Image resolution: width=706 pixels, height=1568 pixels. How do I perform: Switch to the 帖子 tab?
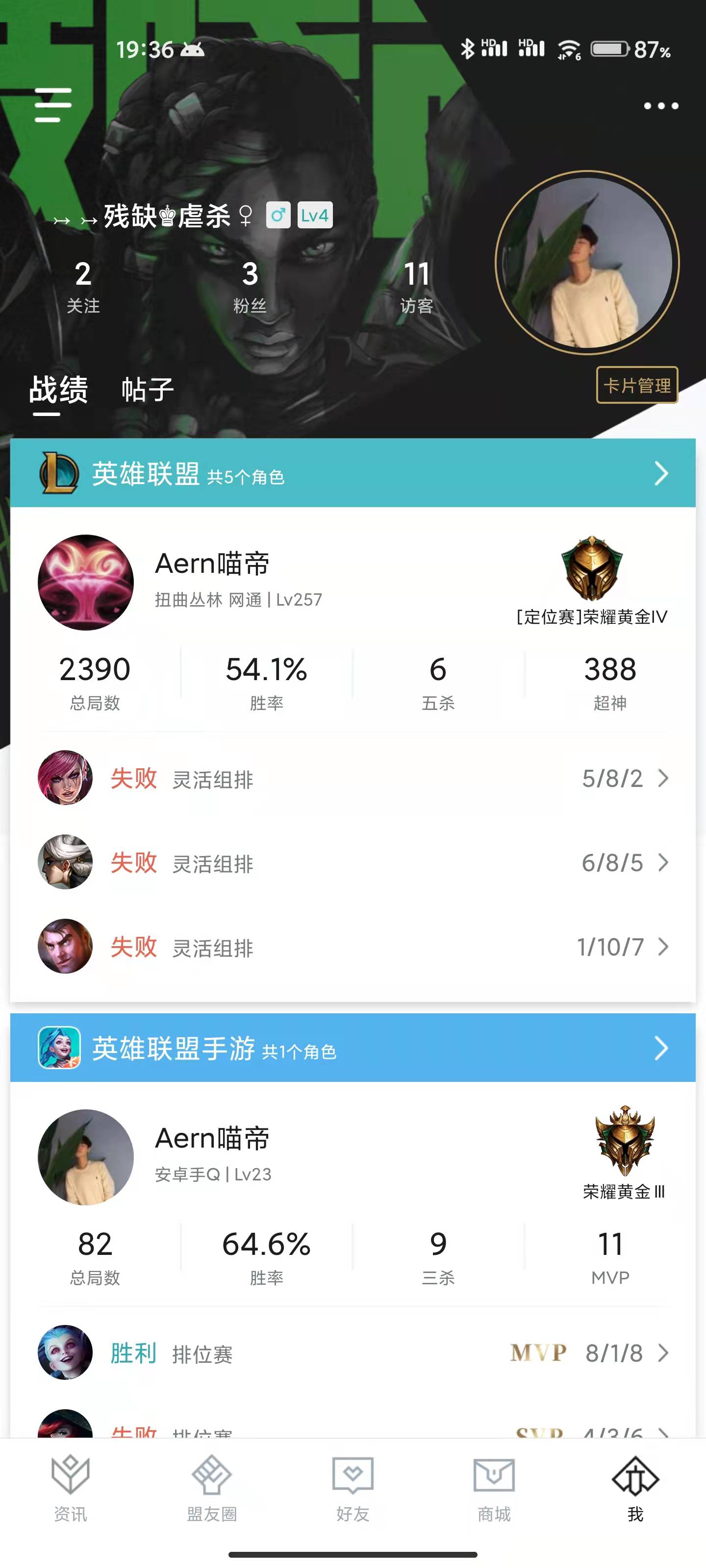click(x=148, y=390)
